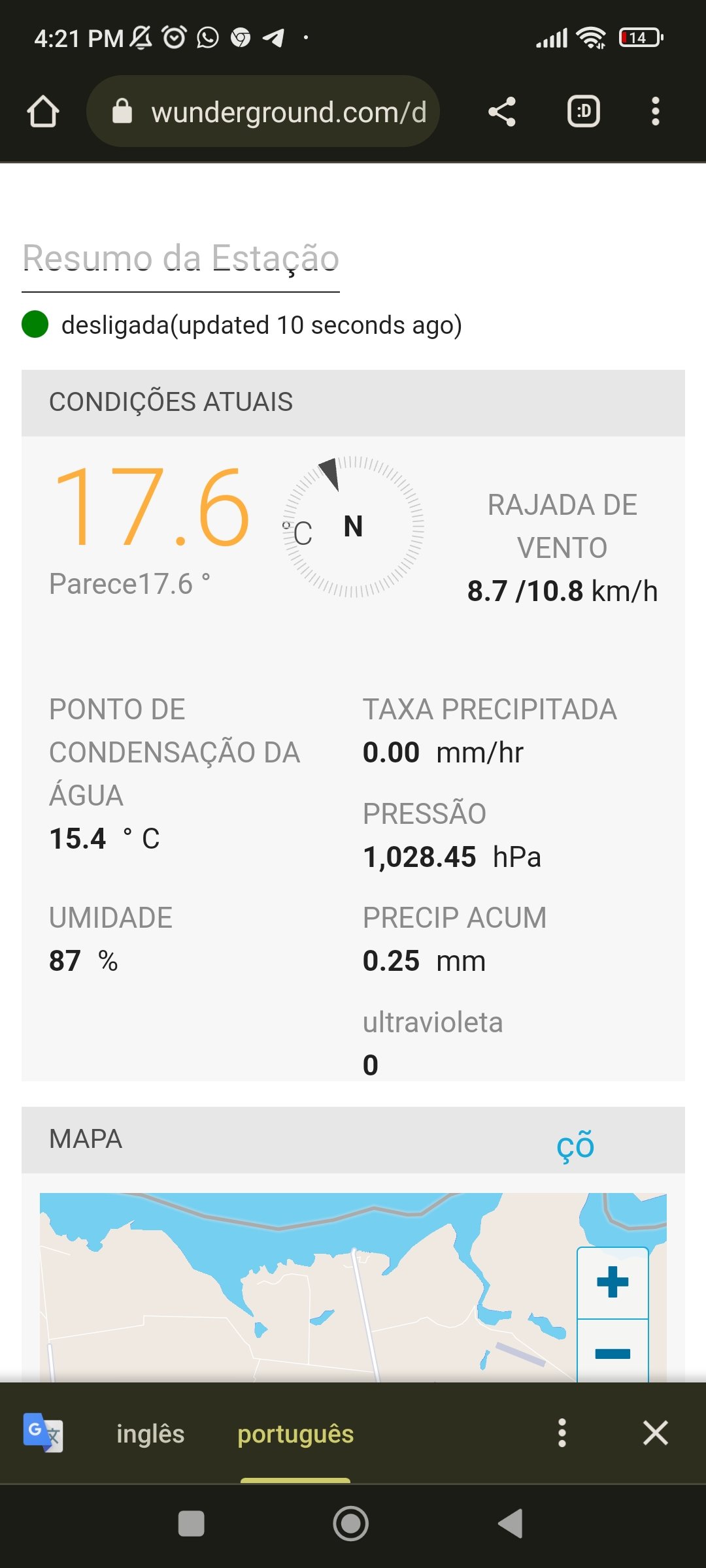Tap the blue link in the MAPA header
The height and width of the screenshot is (1568, 706).
click(575, 1145)
